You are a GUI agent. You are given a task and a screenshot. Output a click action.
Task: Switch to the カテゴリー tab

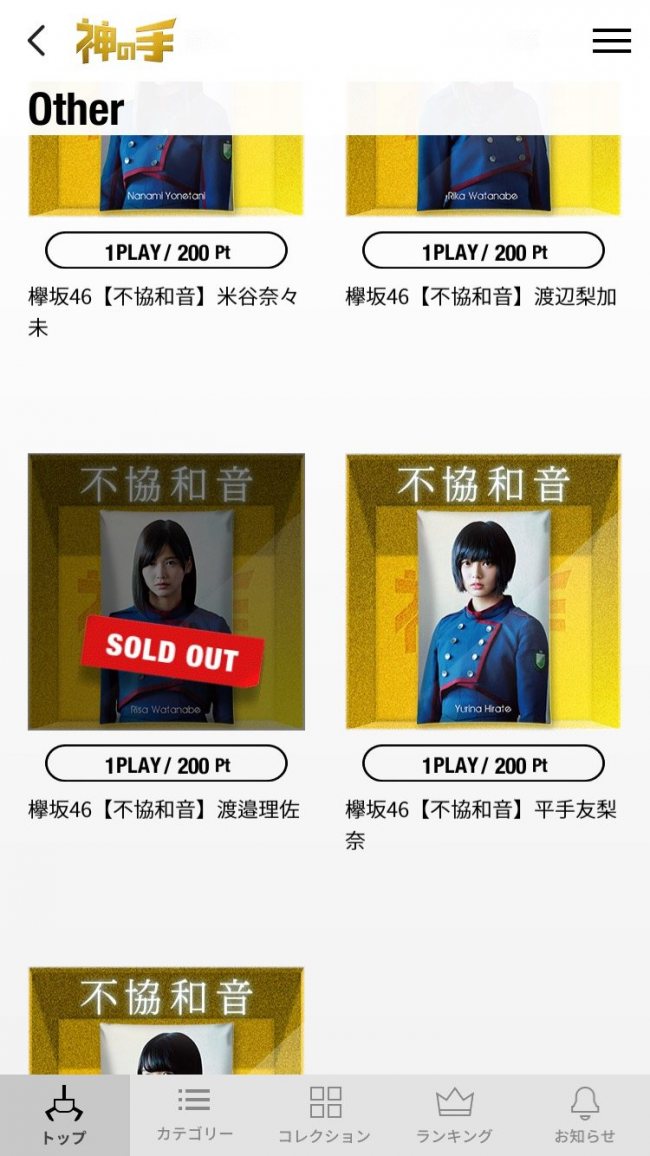click(x=194, y=1115)
